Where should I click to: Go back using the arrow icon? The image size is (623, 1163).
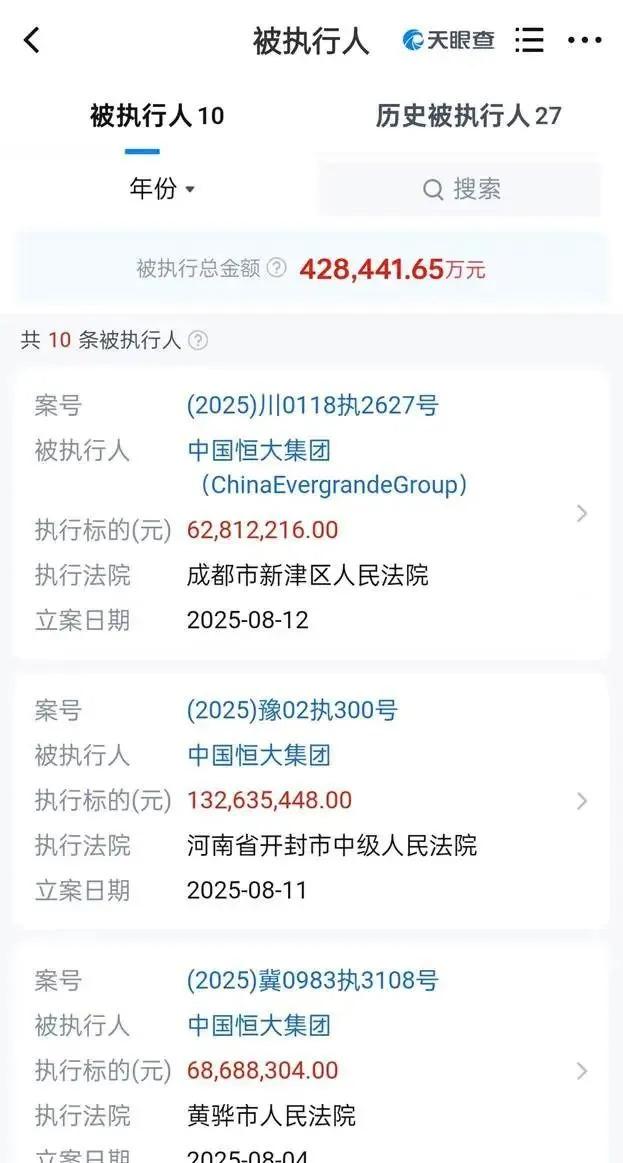coord(32,41)
